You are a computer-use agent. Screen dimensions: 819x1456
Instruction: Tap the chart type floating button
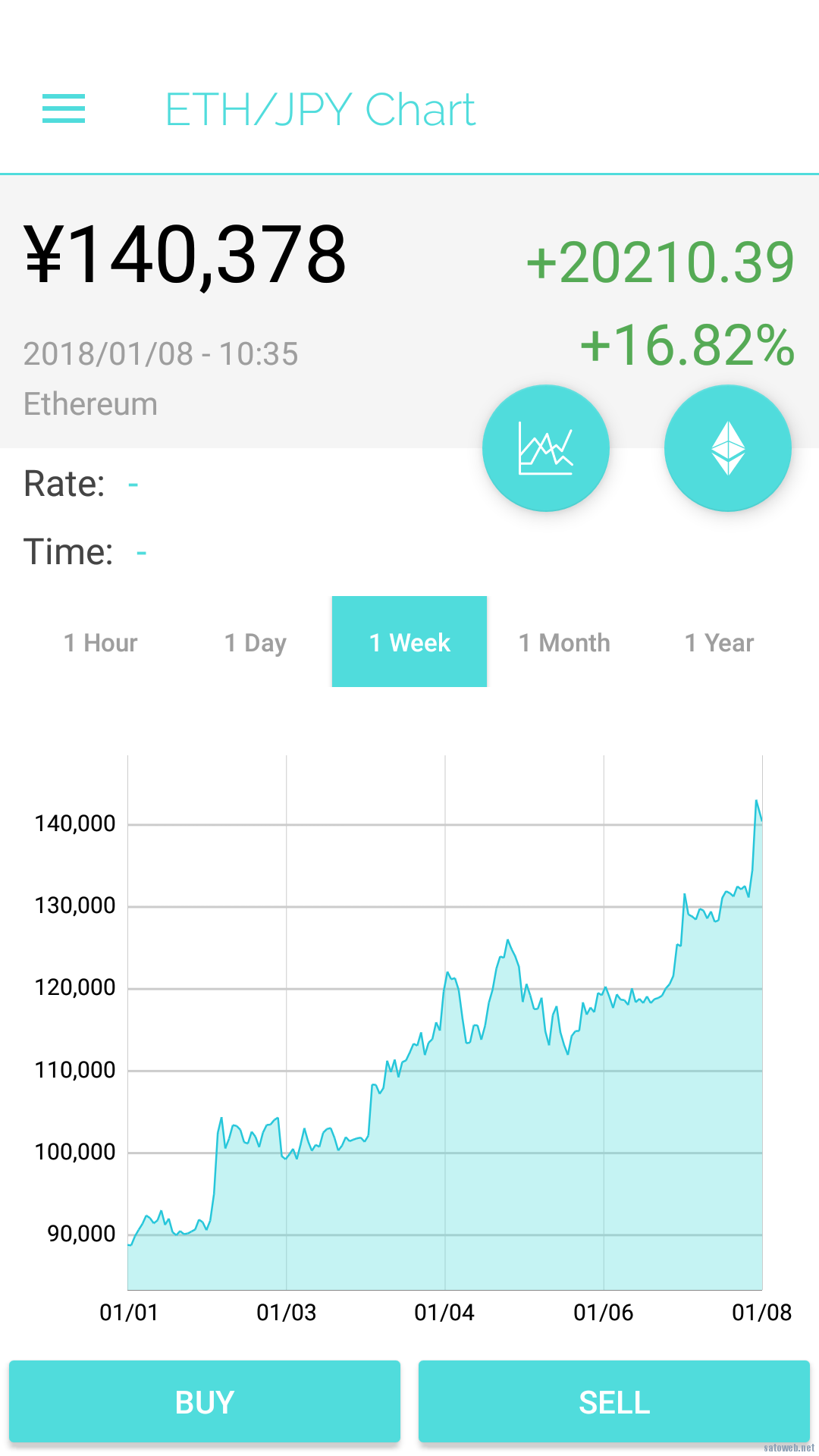click(x=546, y=448)
